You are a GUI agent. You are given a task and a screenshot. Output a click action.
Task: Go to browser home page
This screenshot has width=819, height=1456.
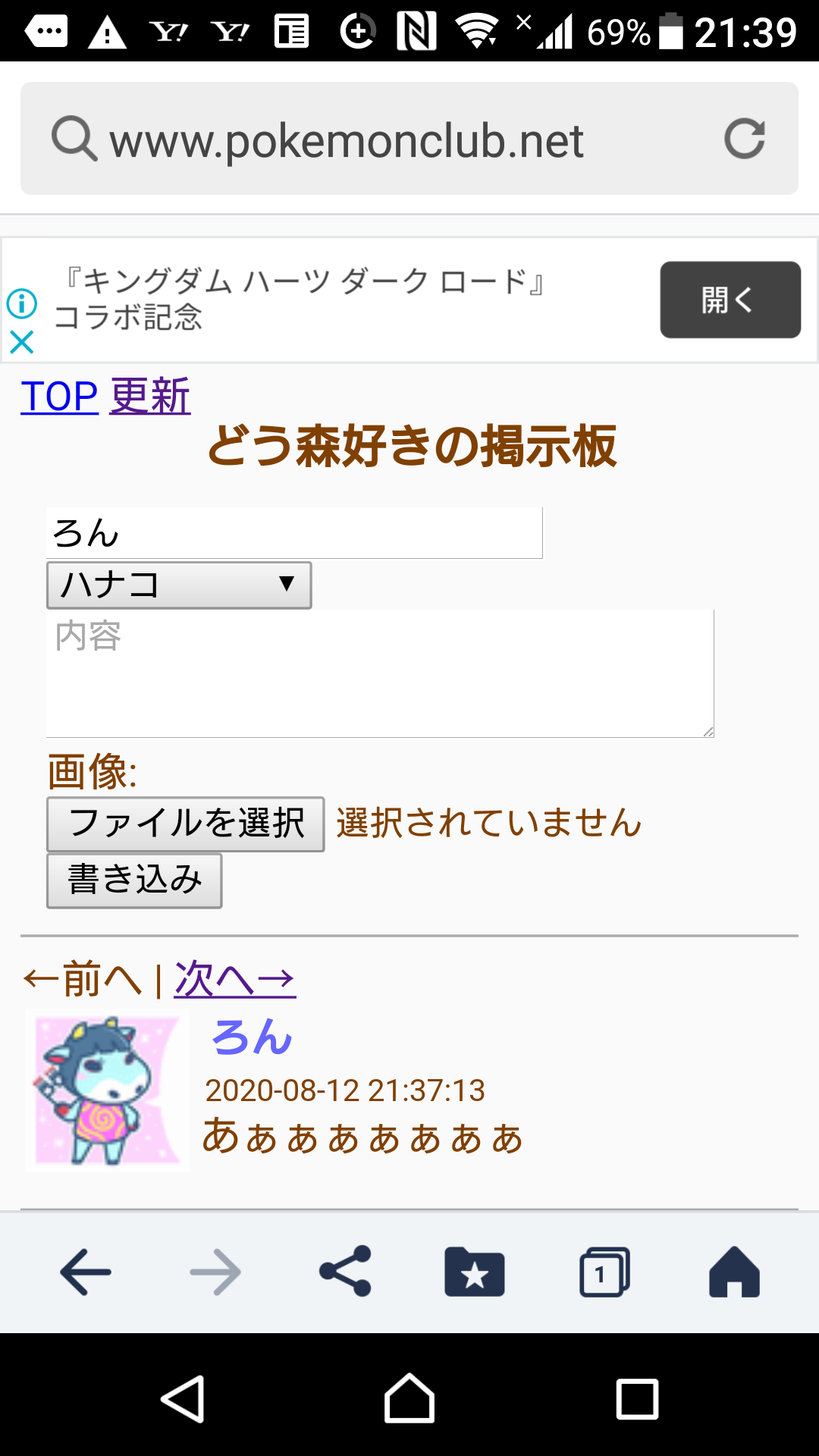point(734,1272)
